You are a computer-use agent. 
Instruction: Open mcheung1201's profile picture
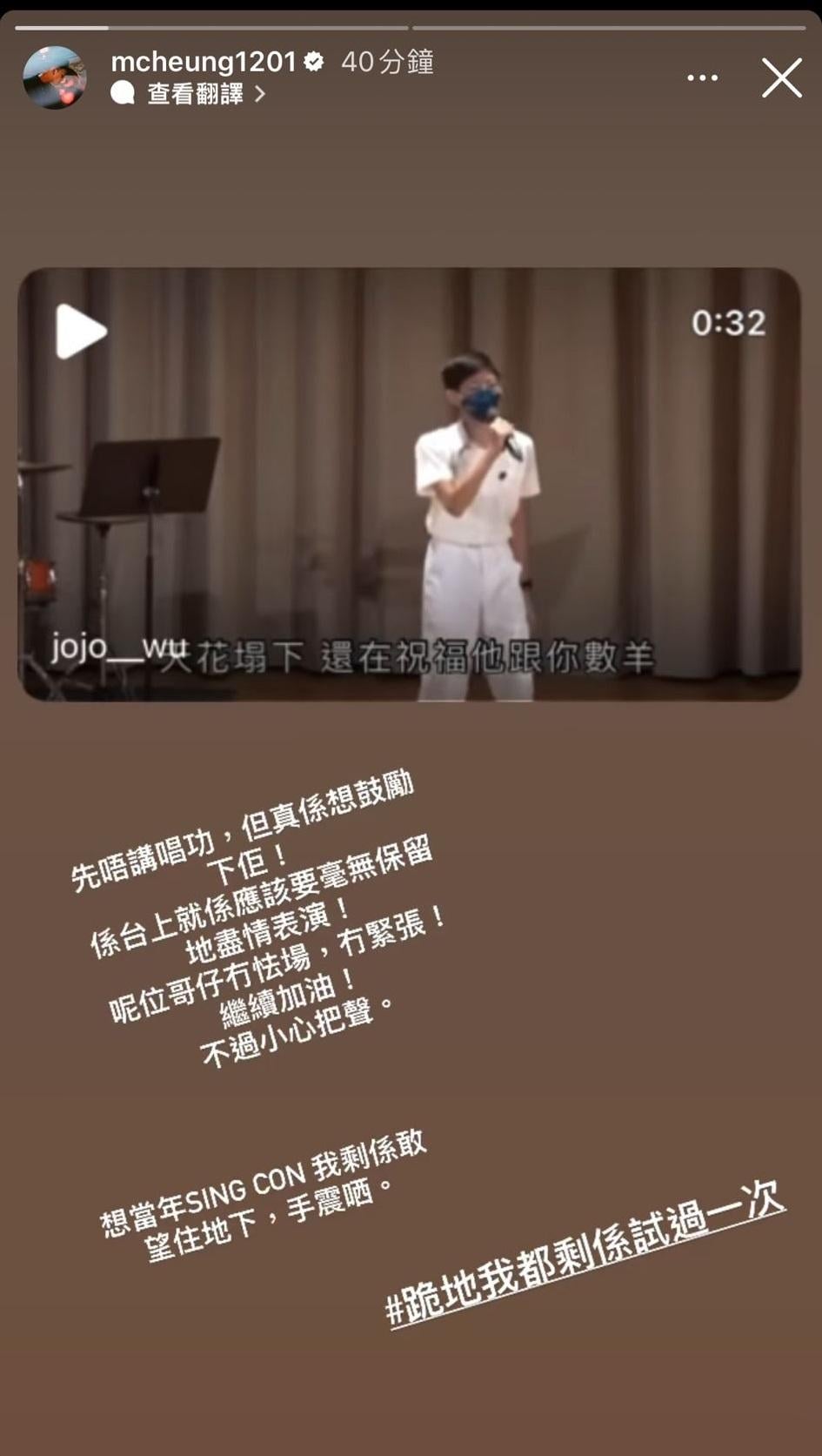click(54, 77)
